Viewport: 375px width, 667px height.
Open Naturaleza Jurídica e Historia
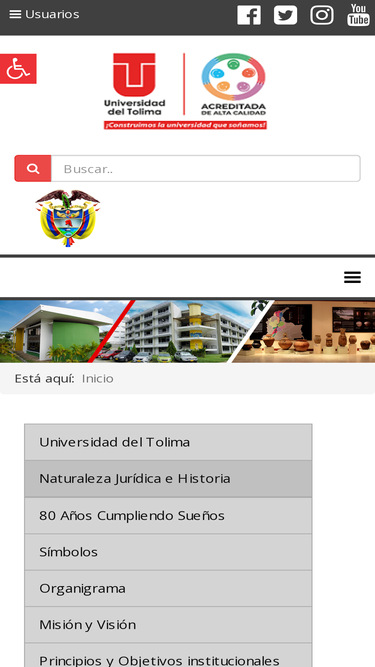[x=168, y=479]
